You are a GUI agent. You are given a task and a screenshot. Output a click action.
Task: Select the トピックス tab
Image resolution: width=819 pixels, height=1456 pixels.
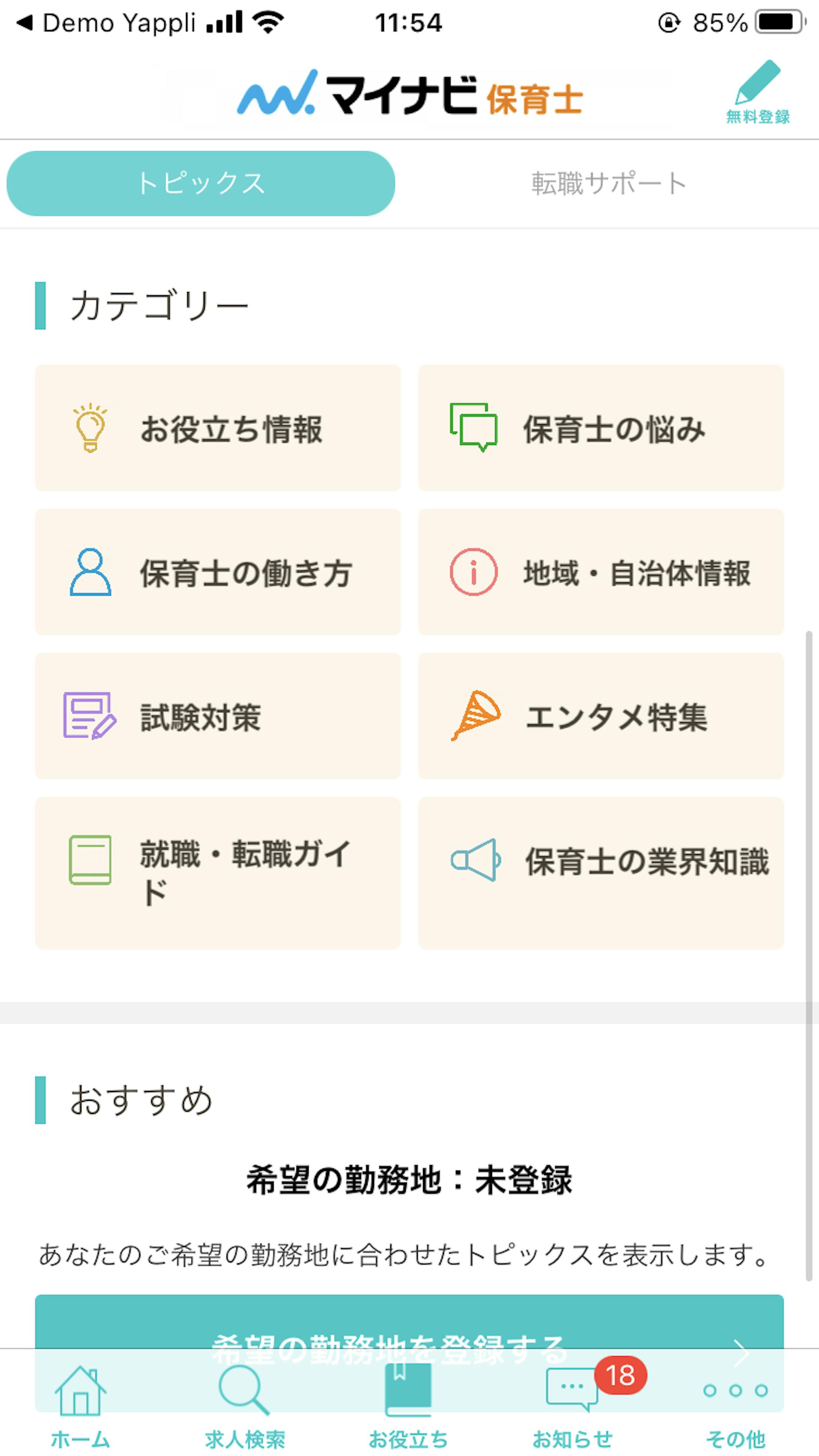pos(201,182)
